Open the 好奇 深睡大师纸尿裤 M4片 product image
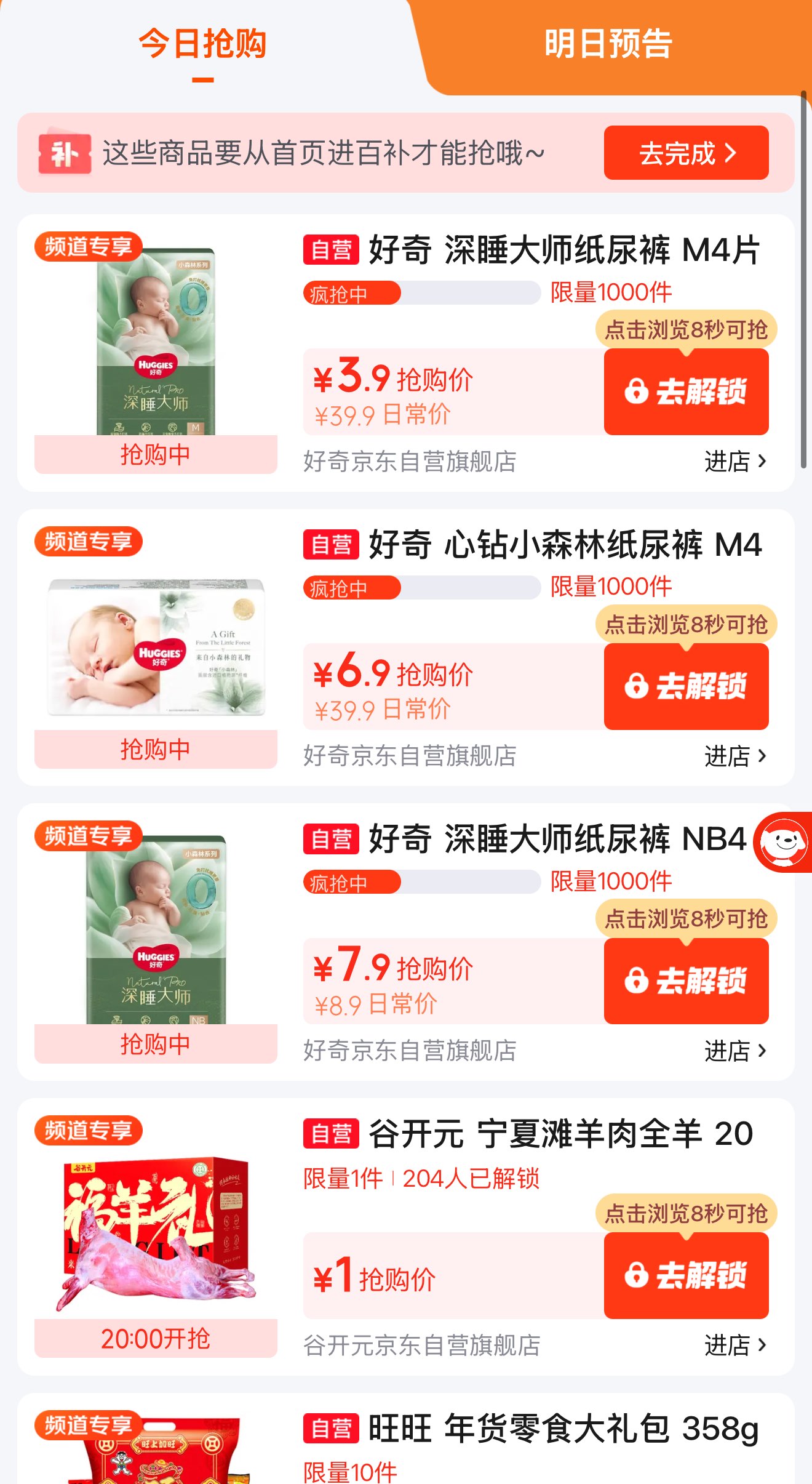Image resolution: width=812 pixels, height=1484 pixels. pyautogui.click(x=156, y=342)
